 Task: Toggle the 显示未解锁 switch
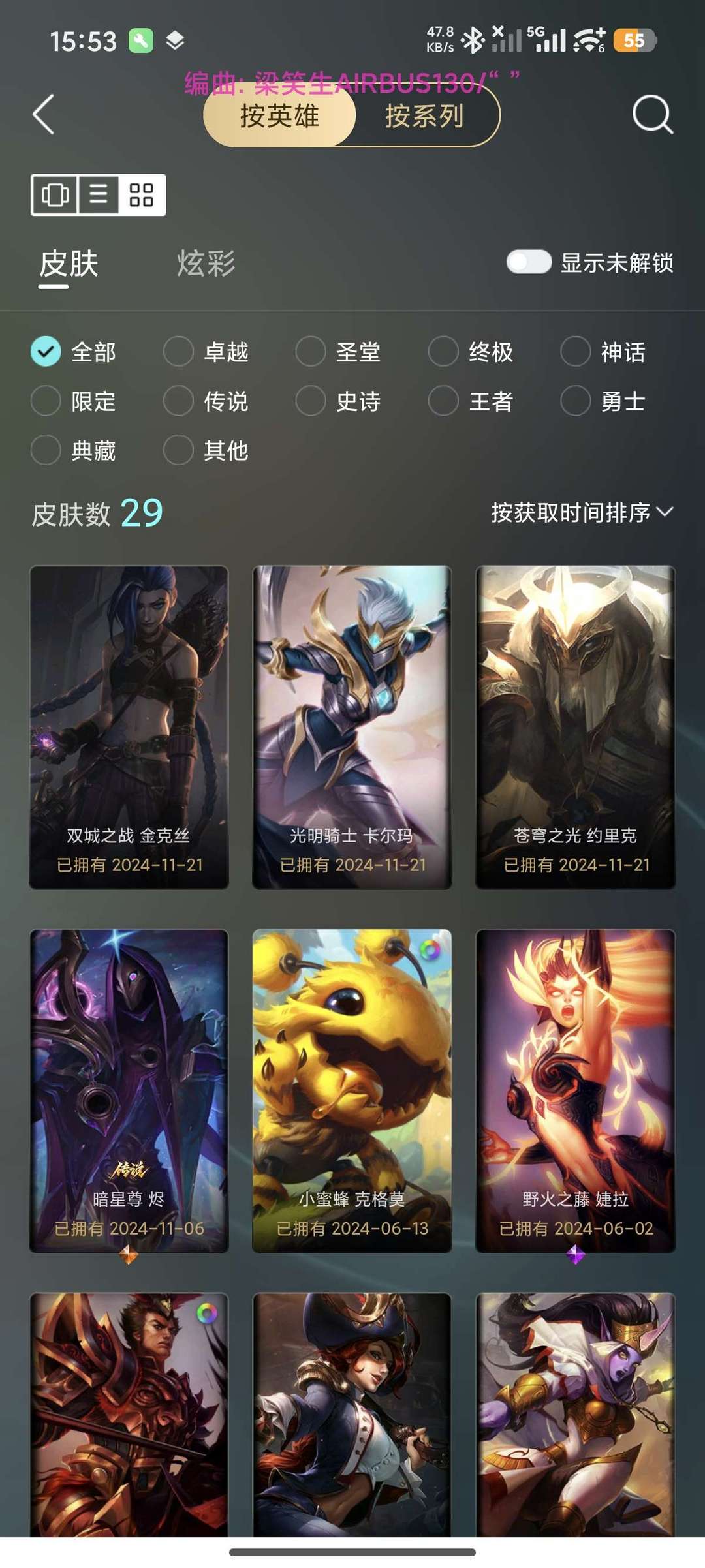(x=529, y=262)
